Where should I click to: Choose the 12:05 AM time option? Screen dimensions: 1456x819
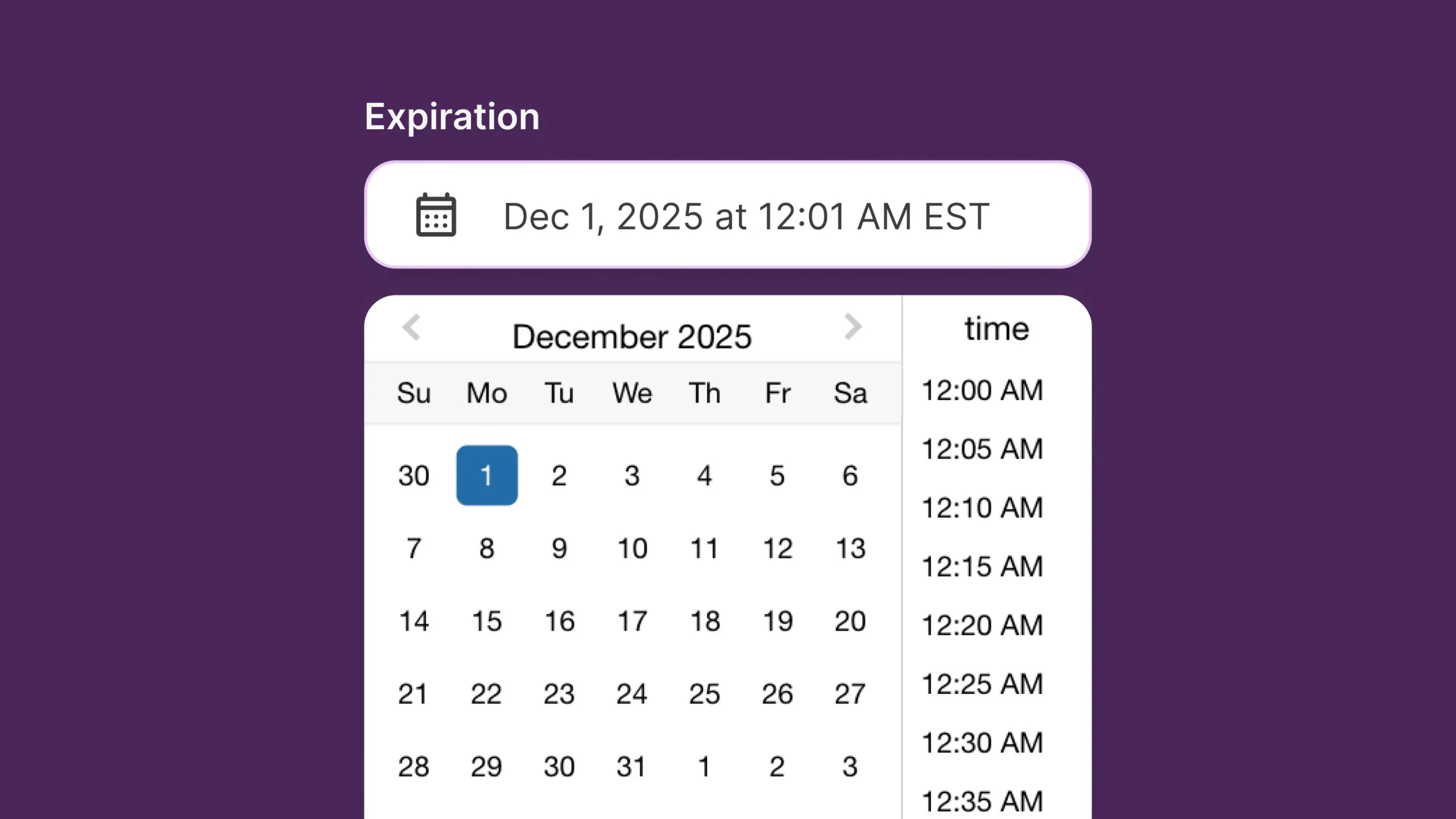pyautogui.click(x=982, y=449)
